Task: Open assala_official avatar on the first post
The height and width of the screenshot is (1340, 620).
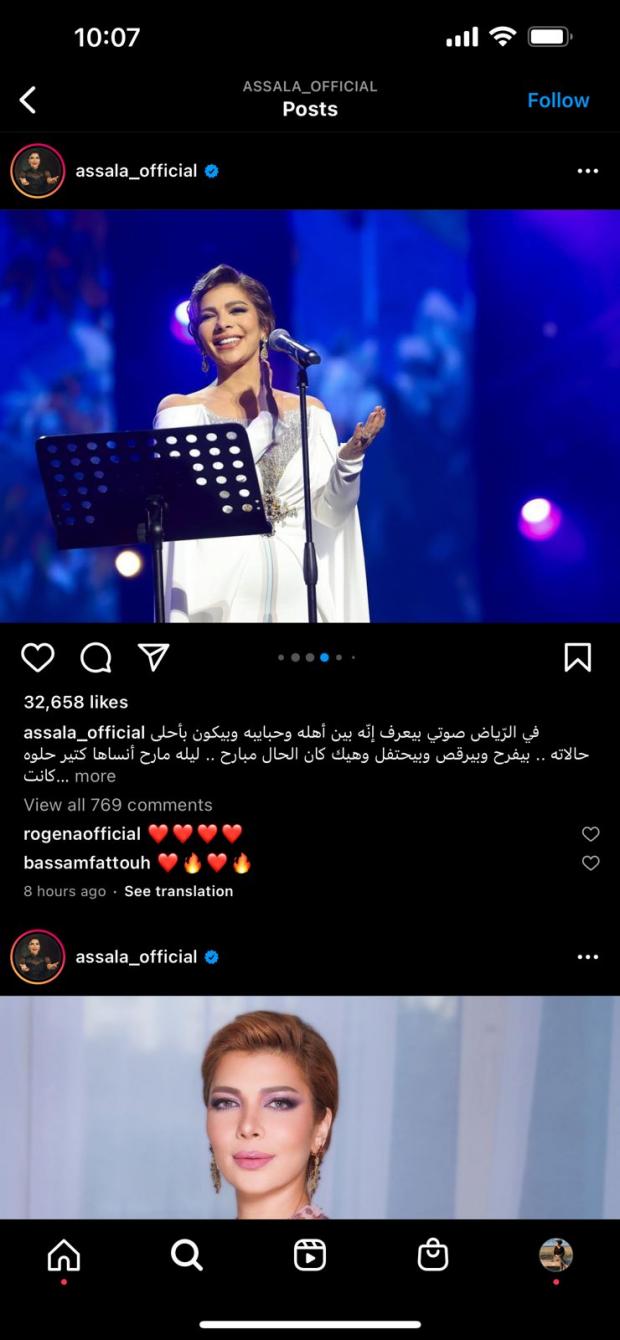Action: (38, 171)
